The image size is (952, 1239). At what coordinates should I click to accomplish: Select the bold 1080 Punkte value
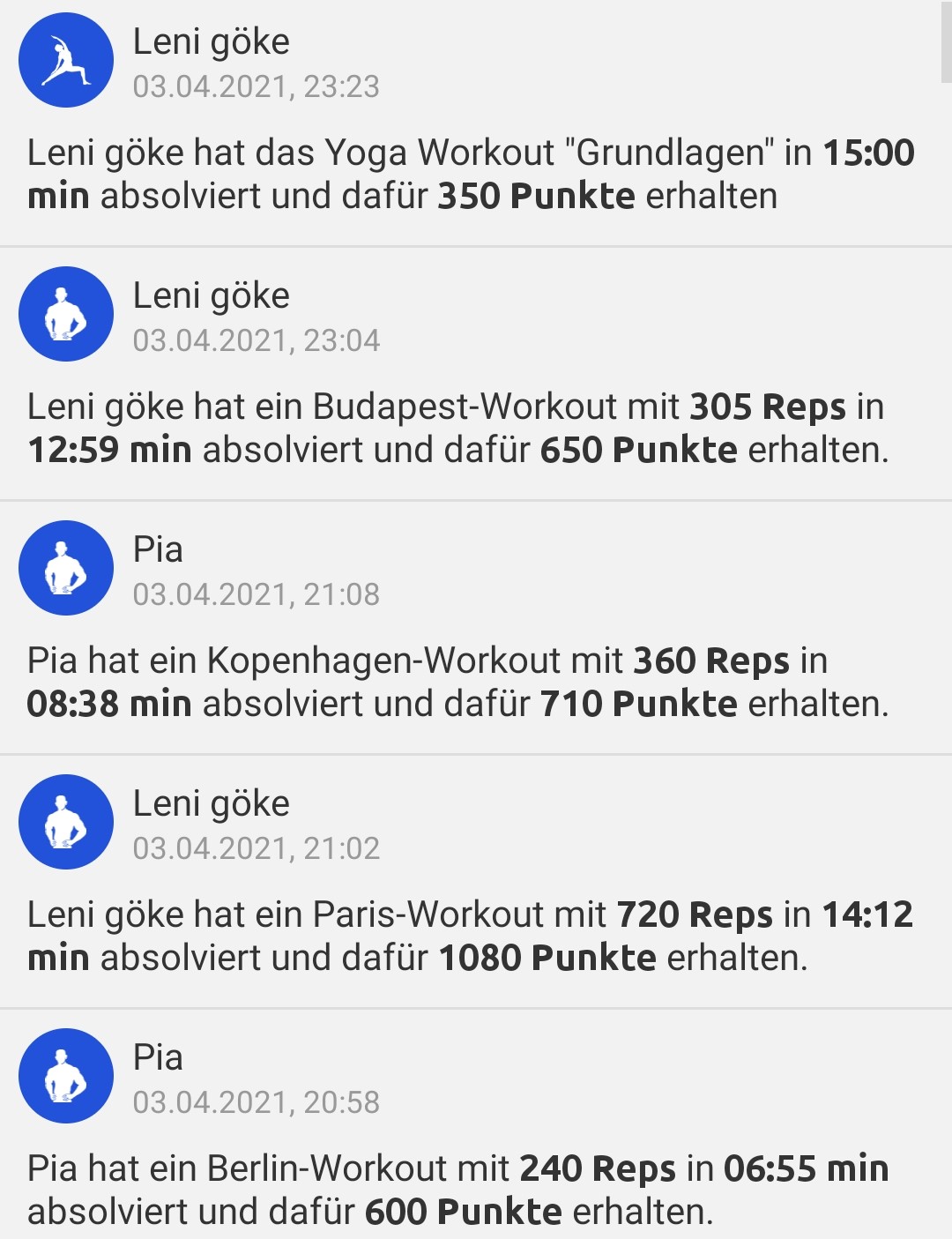(x=549, y=955)
